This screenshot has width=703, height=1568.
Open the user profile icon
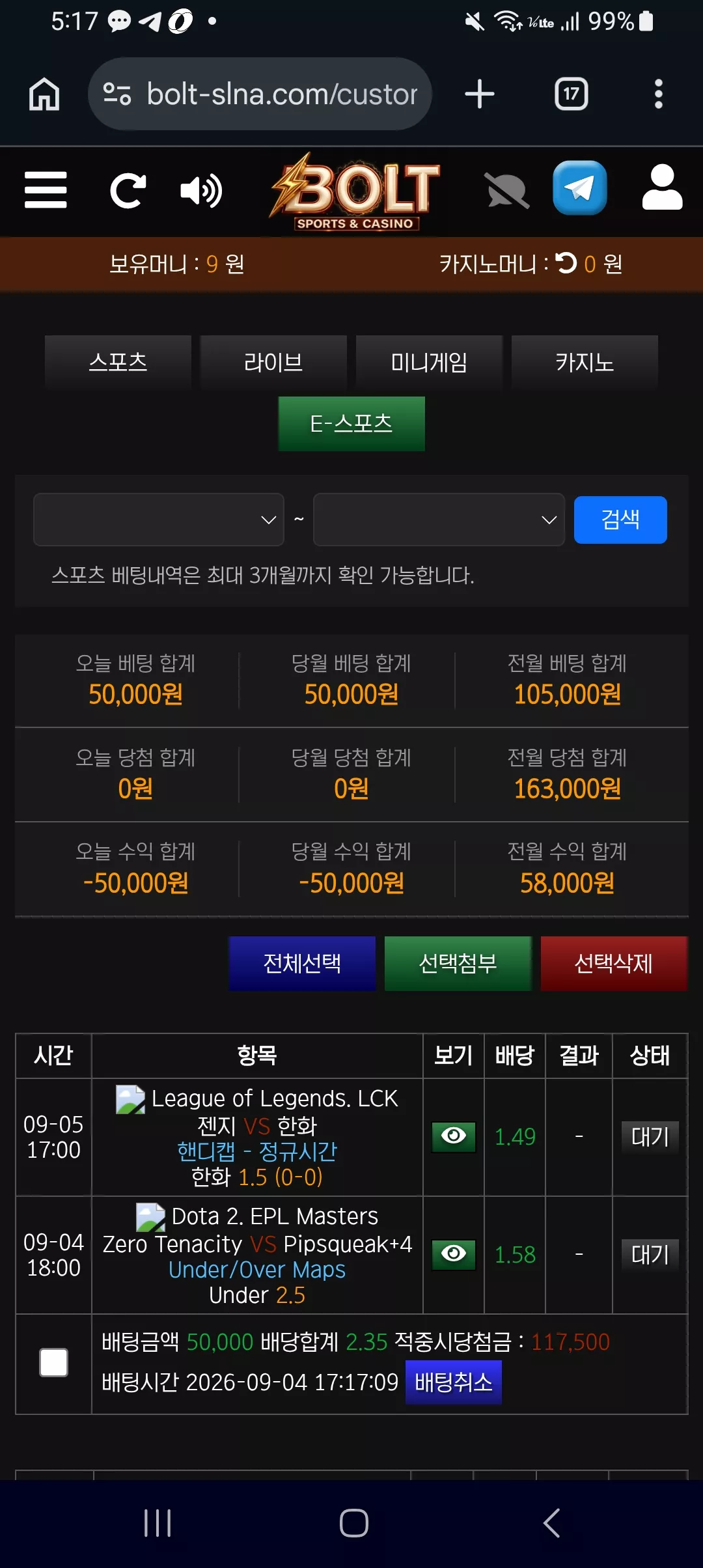coord(662,188)
